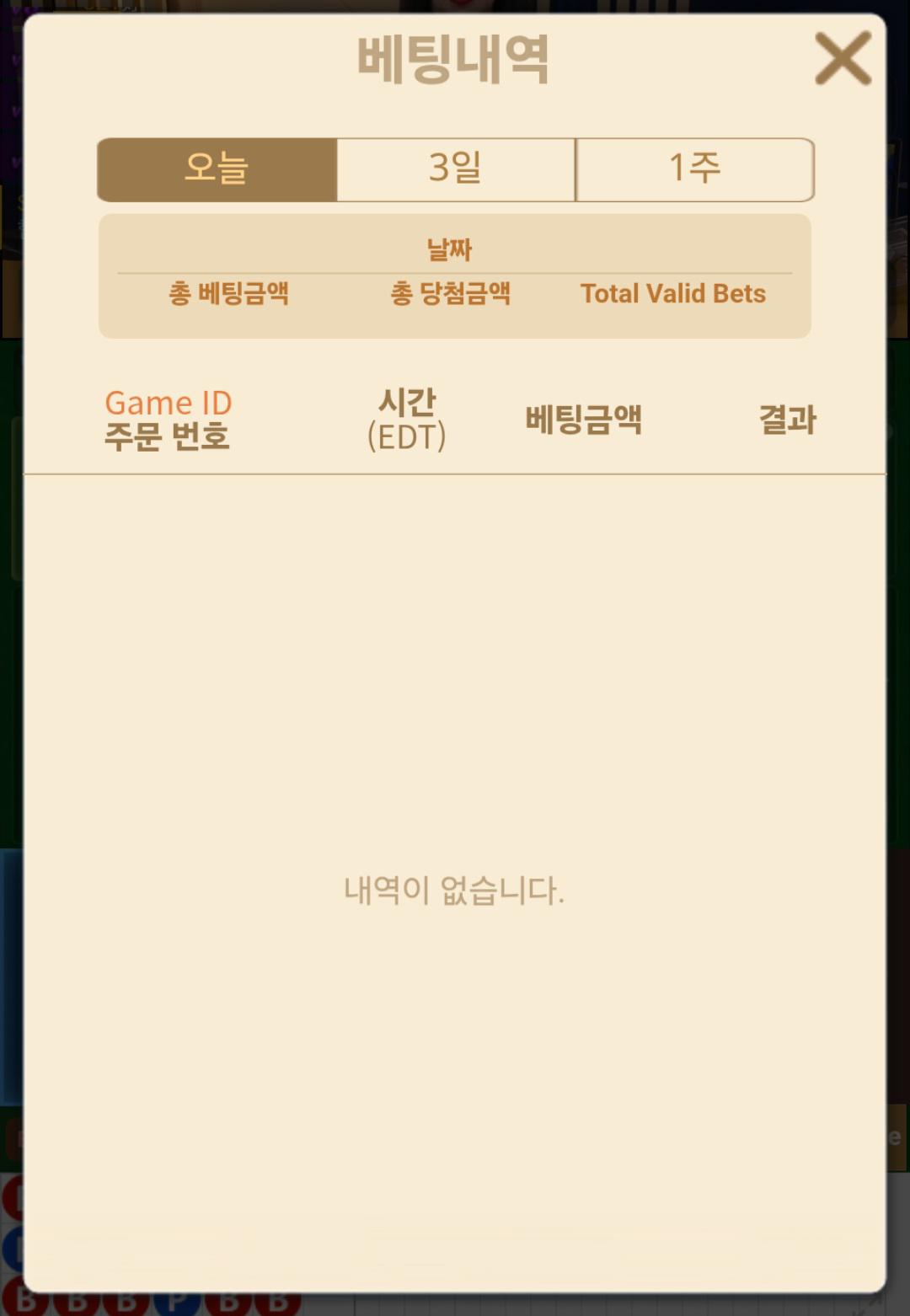Switch to the 1주 tab
910x1316 pixels.
pos(694,169)
